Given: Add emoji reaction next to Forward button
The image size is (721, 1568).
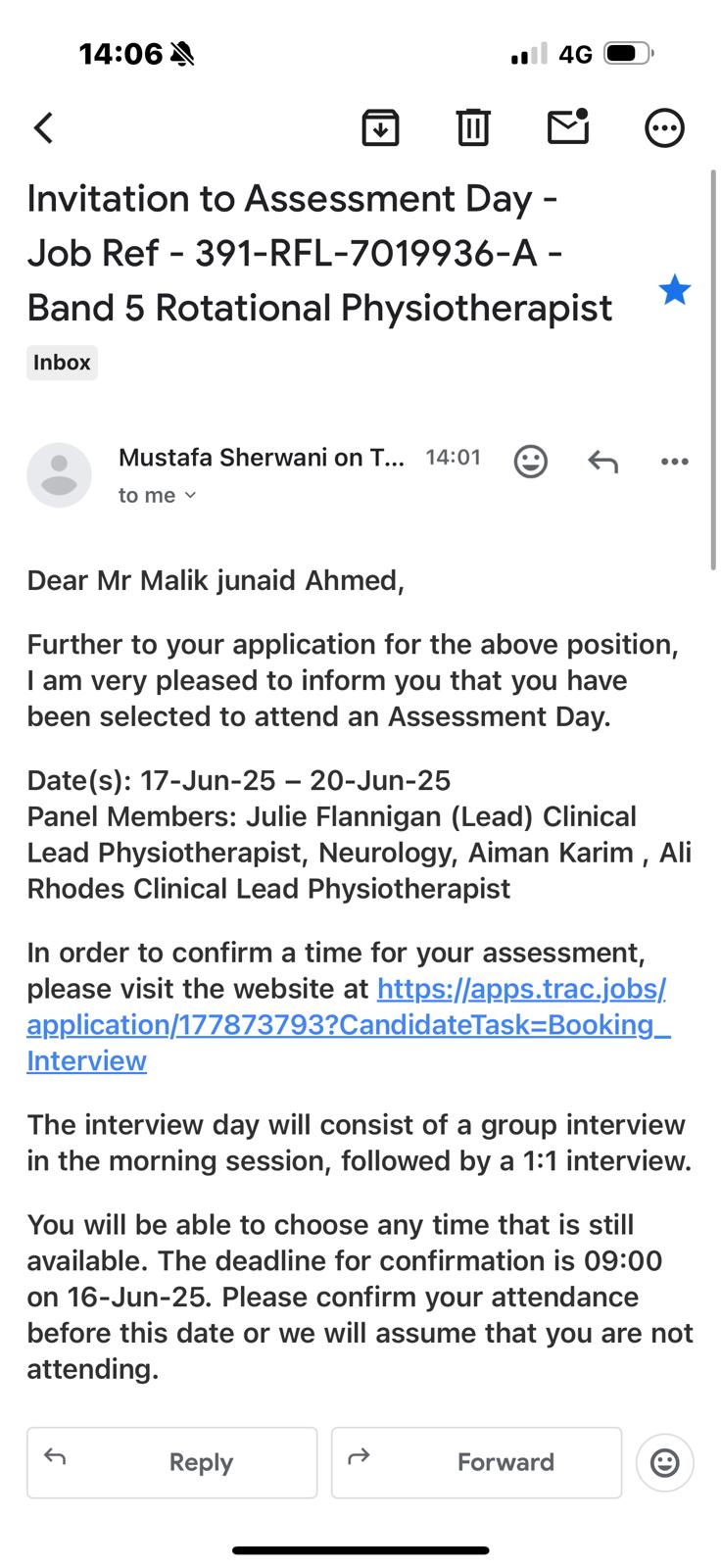Looking at the screenshot, I should click(x=665, y=1462).
